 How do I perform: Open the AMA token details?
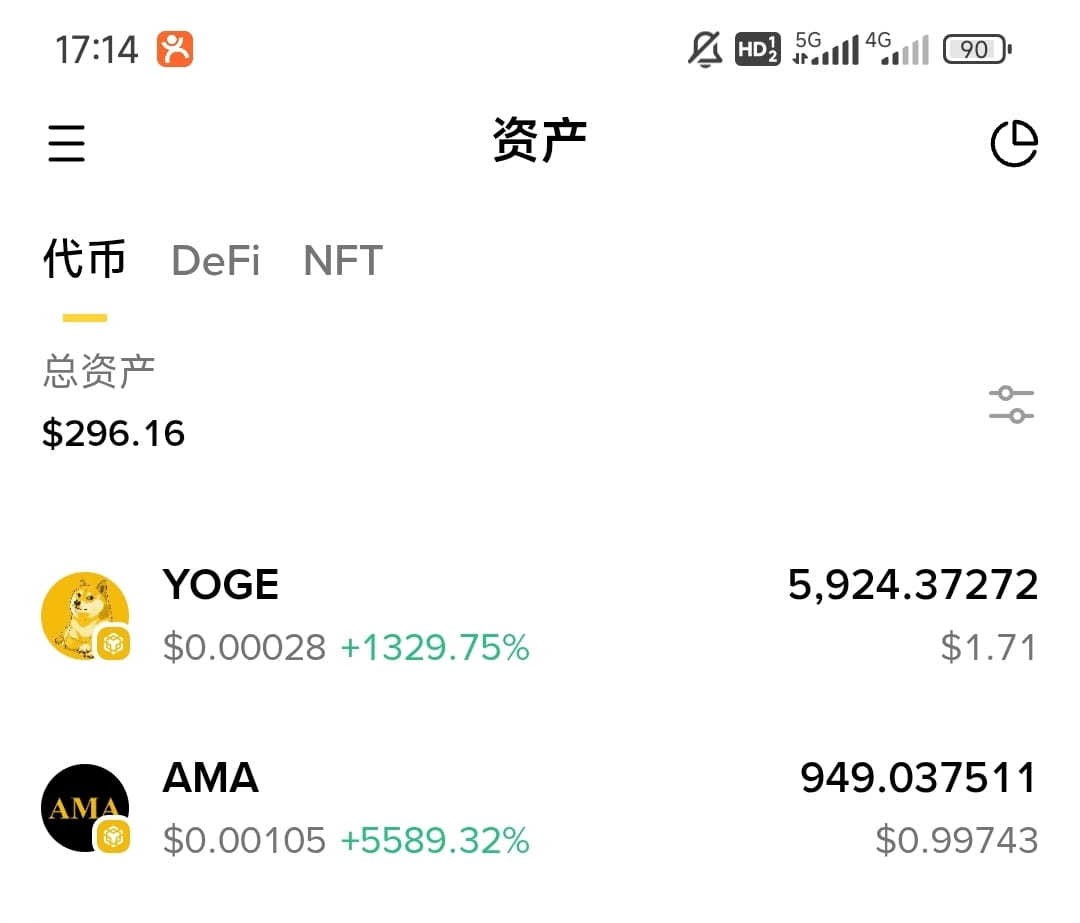tap(540, 808)
